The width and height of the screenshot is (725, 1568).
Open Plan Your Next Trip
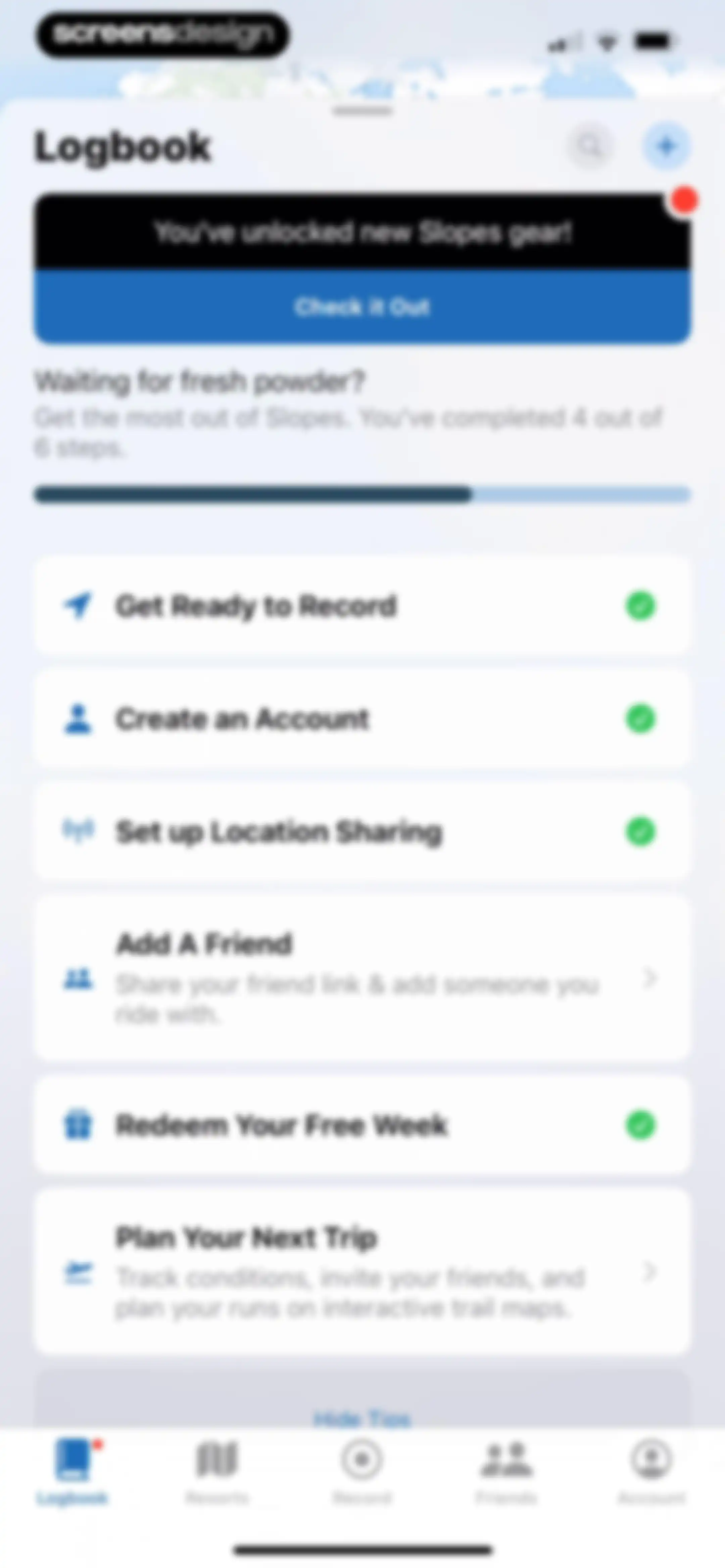coord(362,1272)
